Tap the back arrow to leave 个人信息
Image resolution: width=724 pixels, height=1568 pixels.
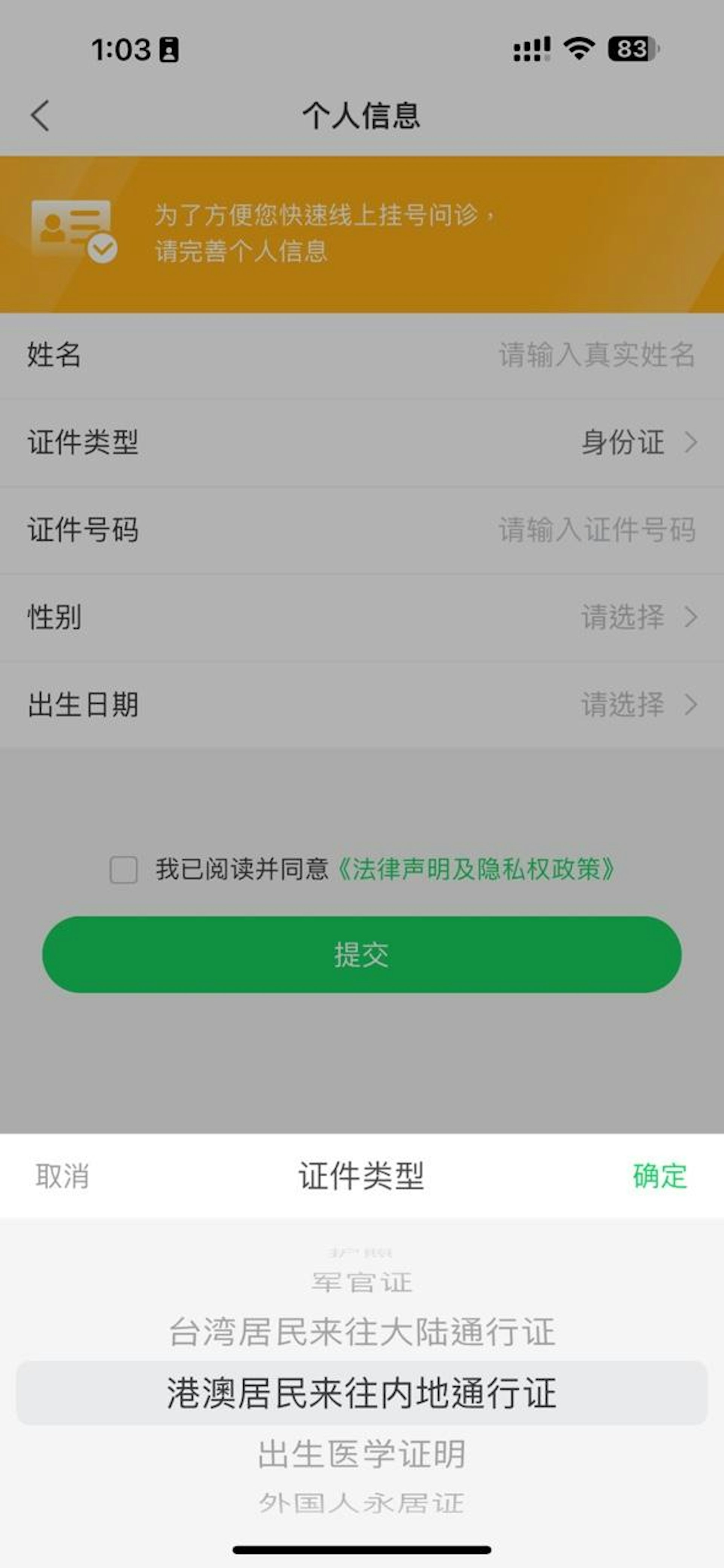click(x=40, y=116)
